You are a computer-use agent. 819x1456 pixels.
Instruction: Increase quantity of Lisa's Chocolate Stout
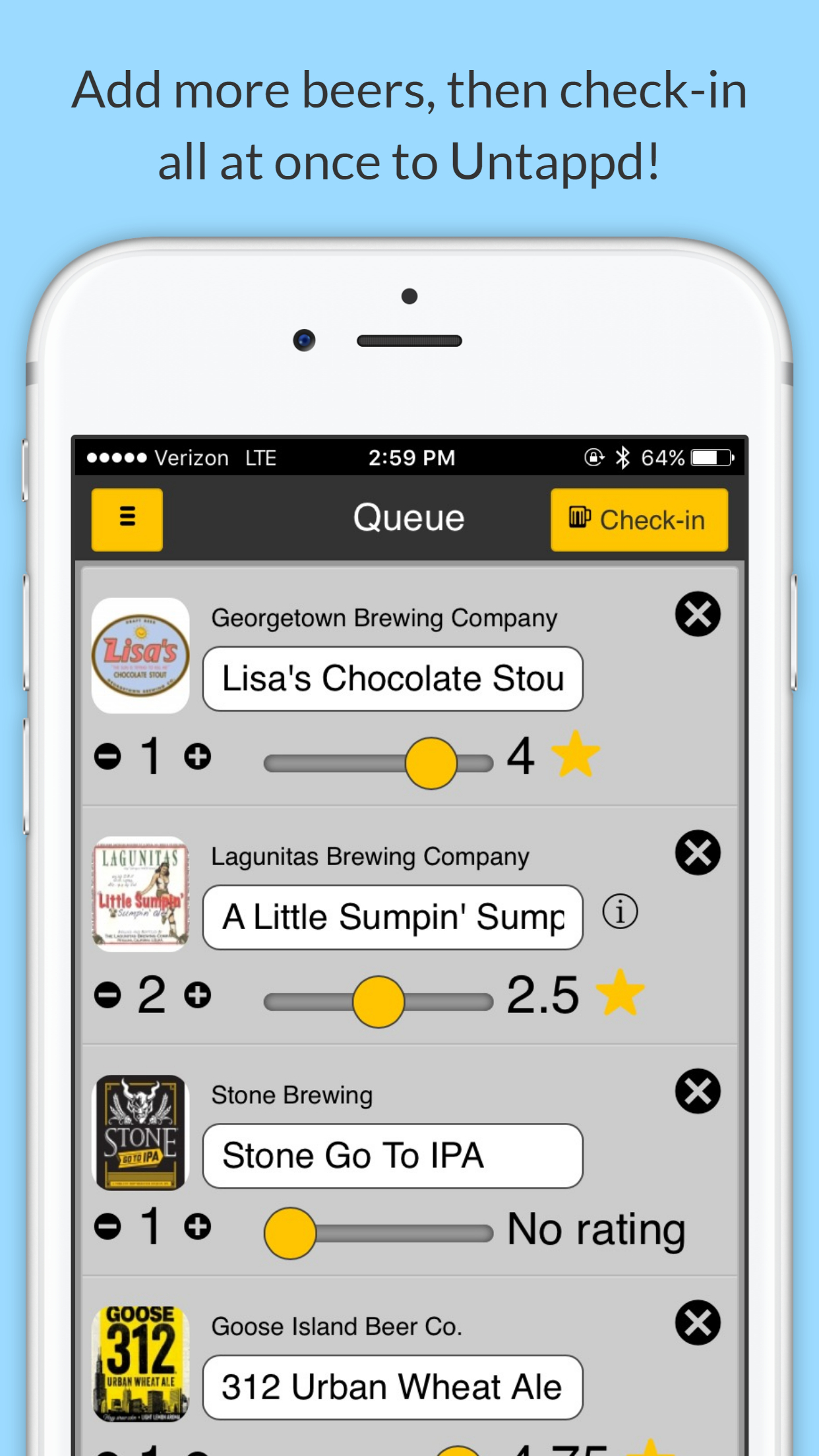click(198, 757)
